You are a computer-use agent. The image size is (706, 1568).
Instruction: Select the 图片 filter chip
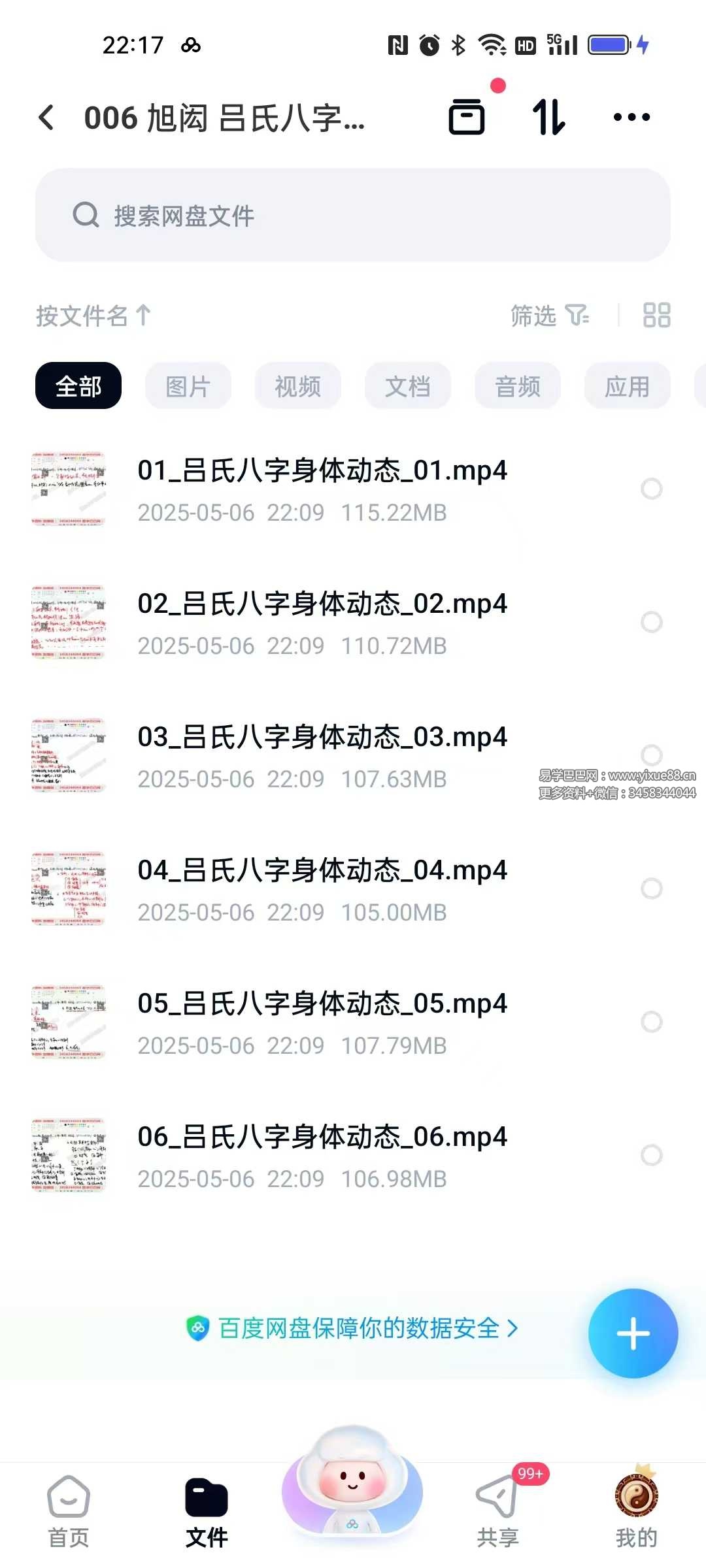click(x=188, y=386)
